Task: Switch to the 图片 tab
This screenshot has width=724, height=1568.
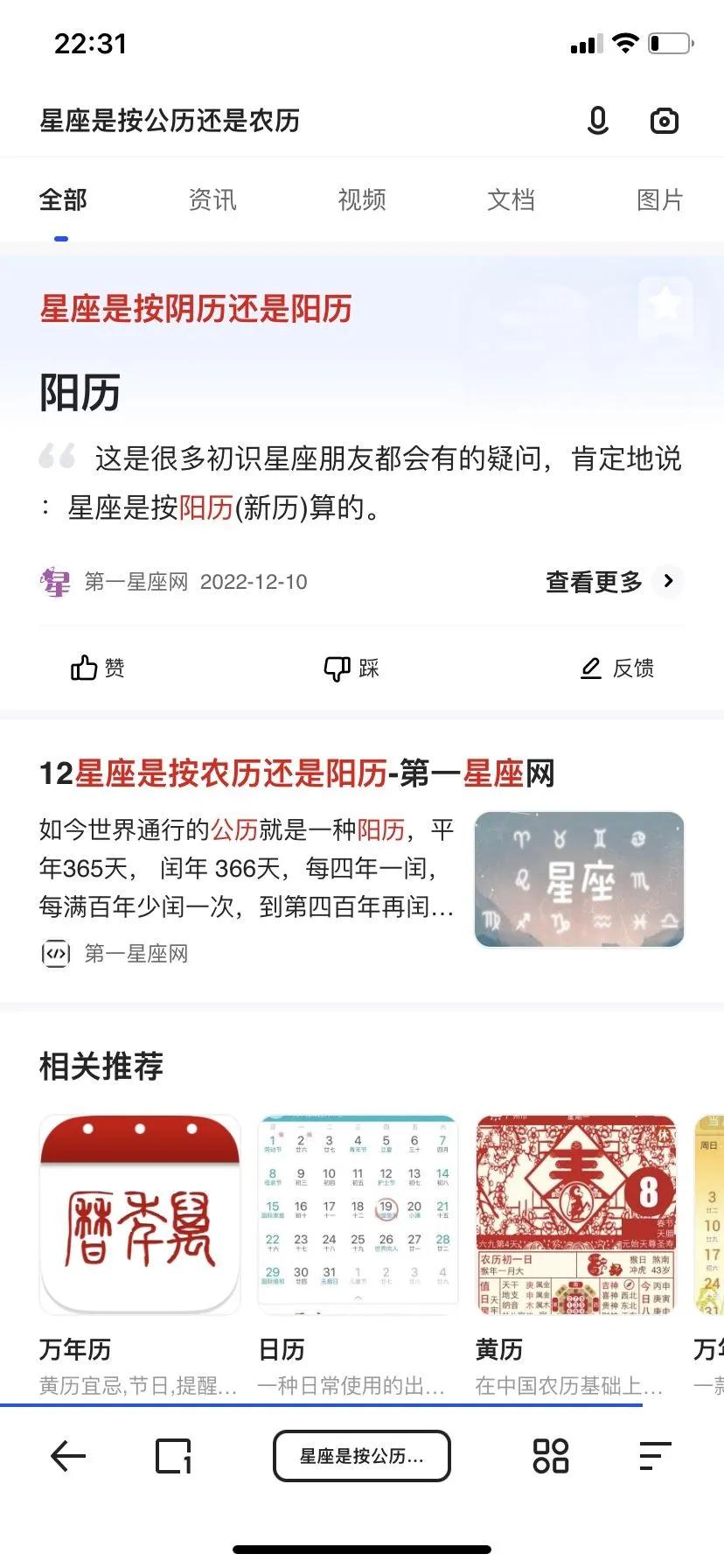Action: [x=660, y=199]
